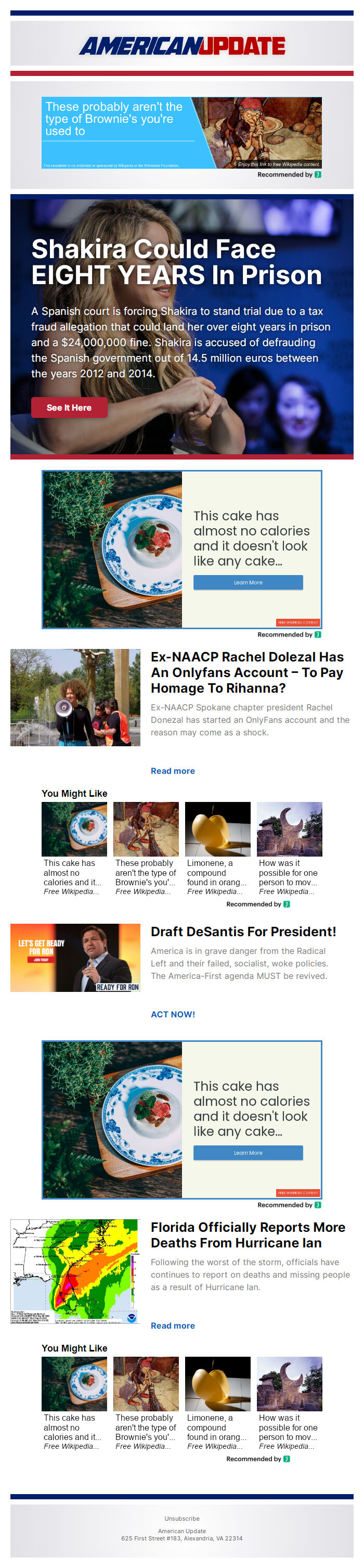Read more about Rachel Dolezal's OnlyFans

click(172, 770)
